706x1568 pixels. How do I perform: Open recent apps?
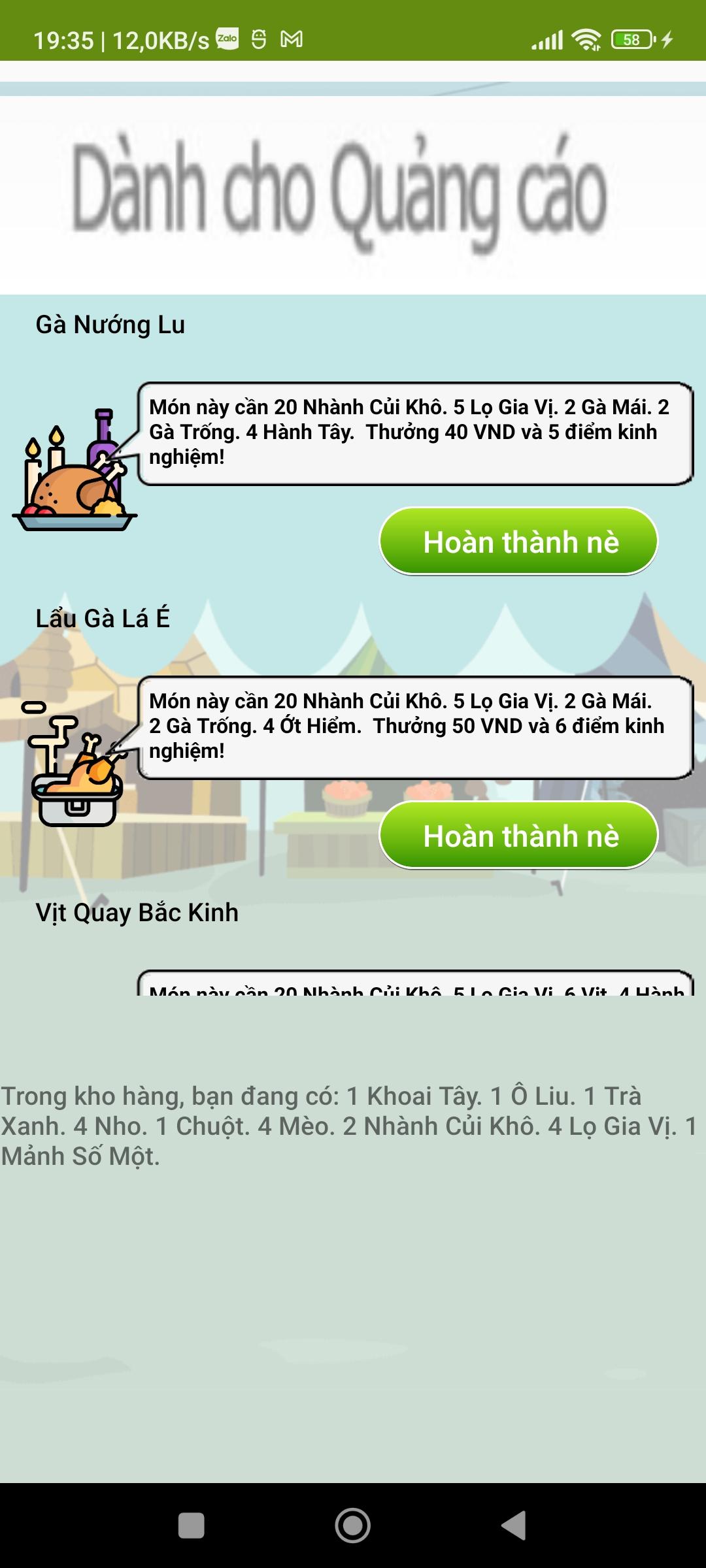coord(192,1526)
